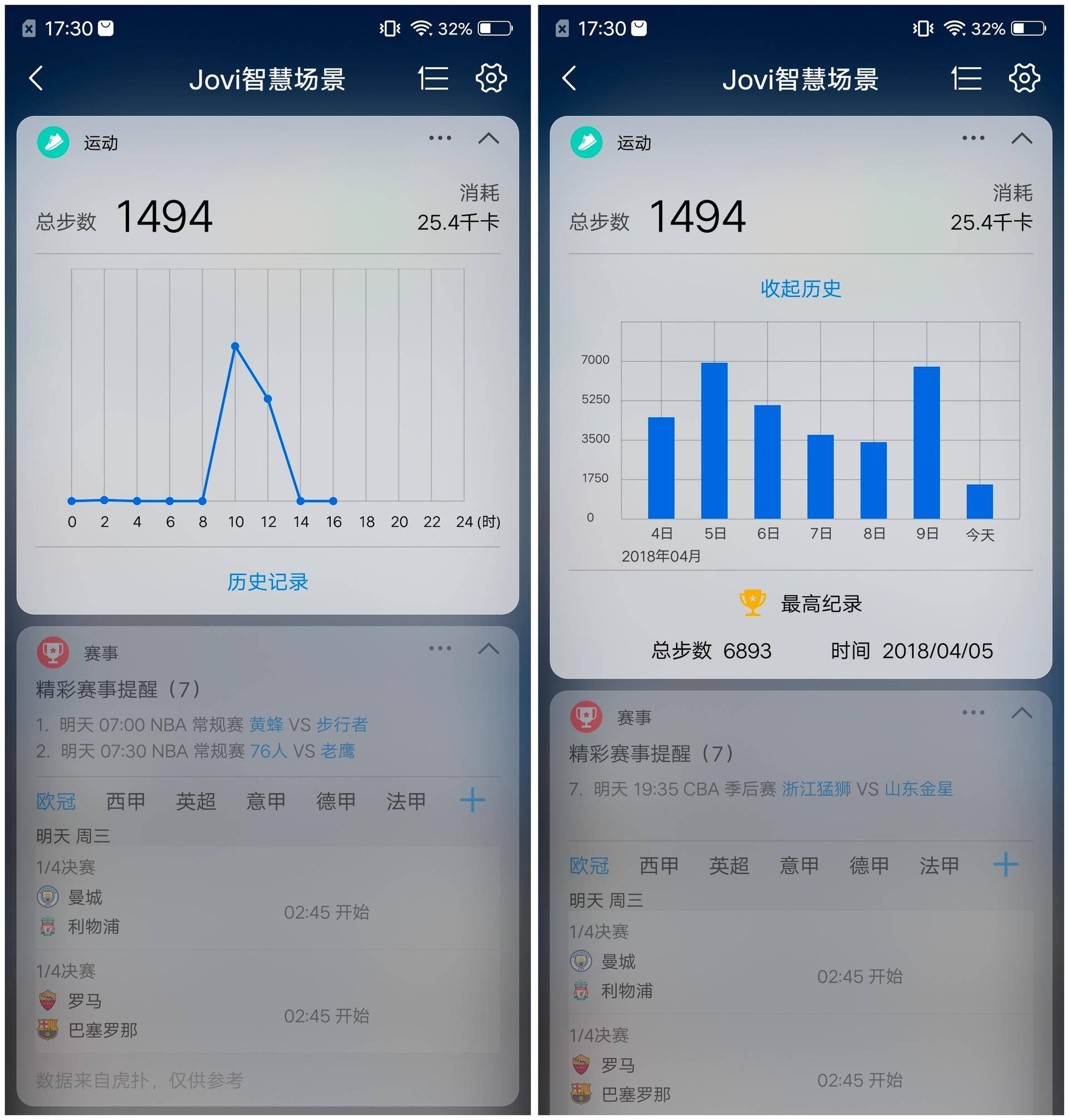Open the list view icon in the title bar

[433, 80]
